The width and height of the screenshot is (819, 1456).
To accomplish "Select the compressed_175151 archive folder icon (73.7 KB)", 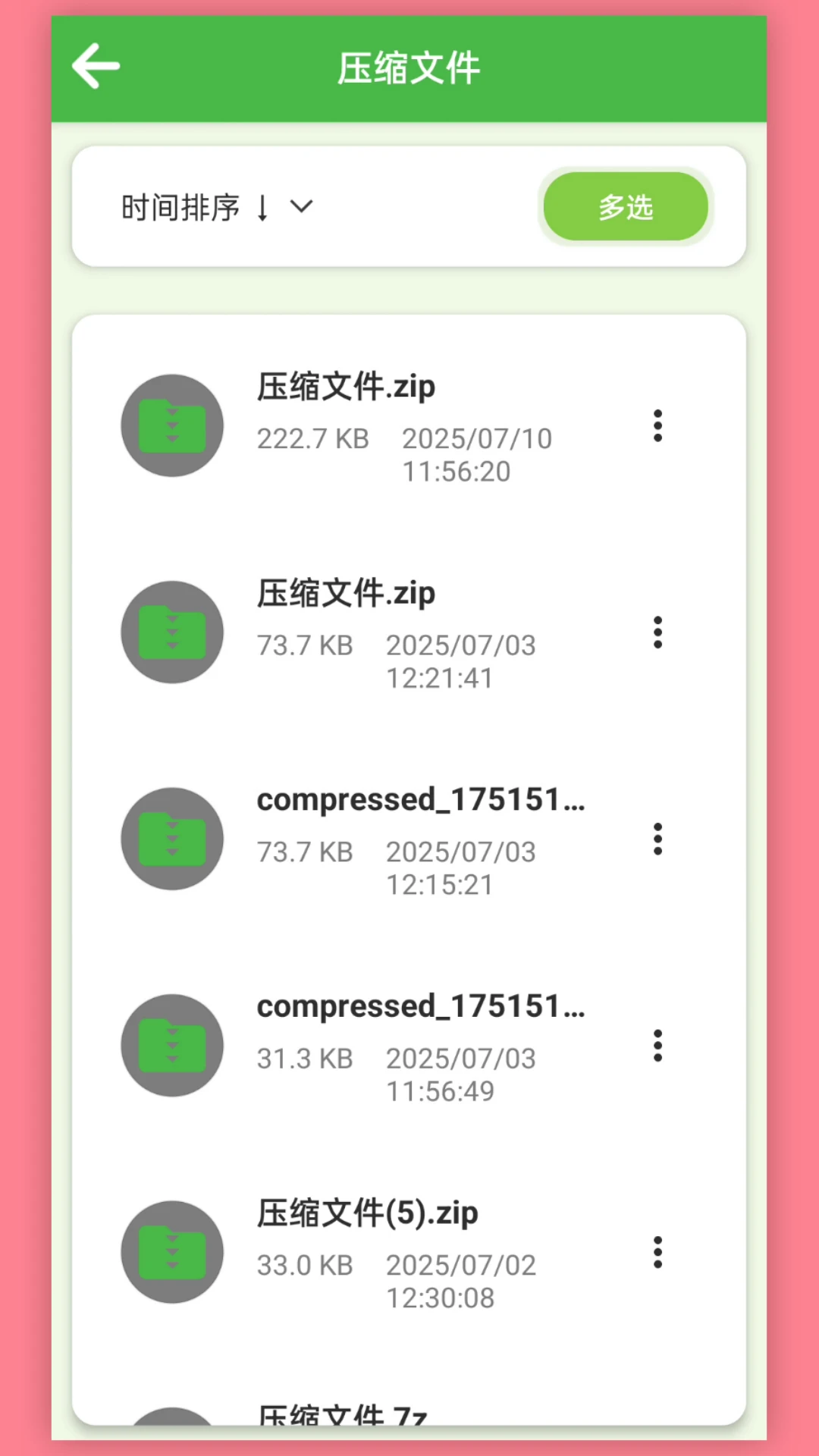I will (x=171, y=840).
